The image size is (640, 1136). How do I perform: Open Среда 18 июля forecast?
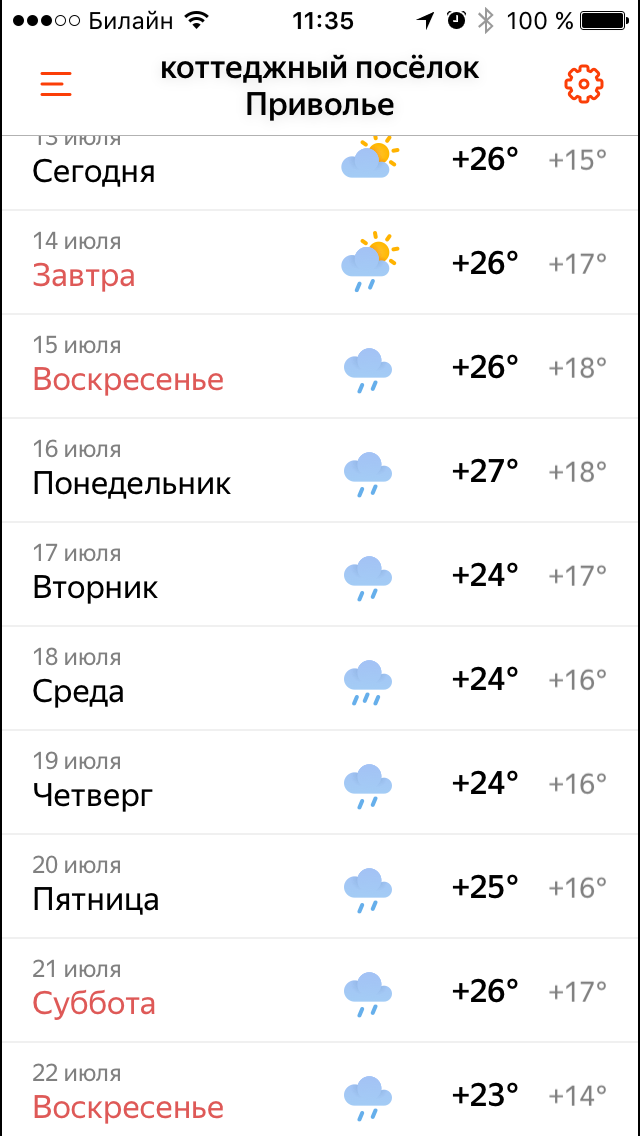click(x=320, y=678)
